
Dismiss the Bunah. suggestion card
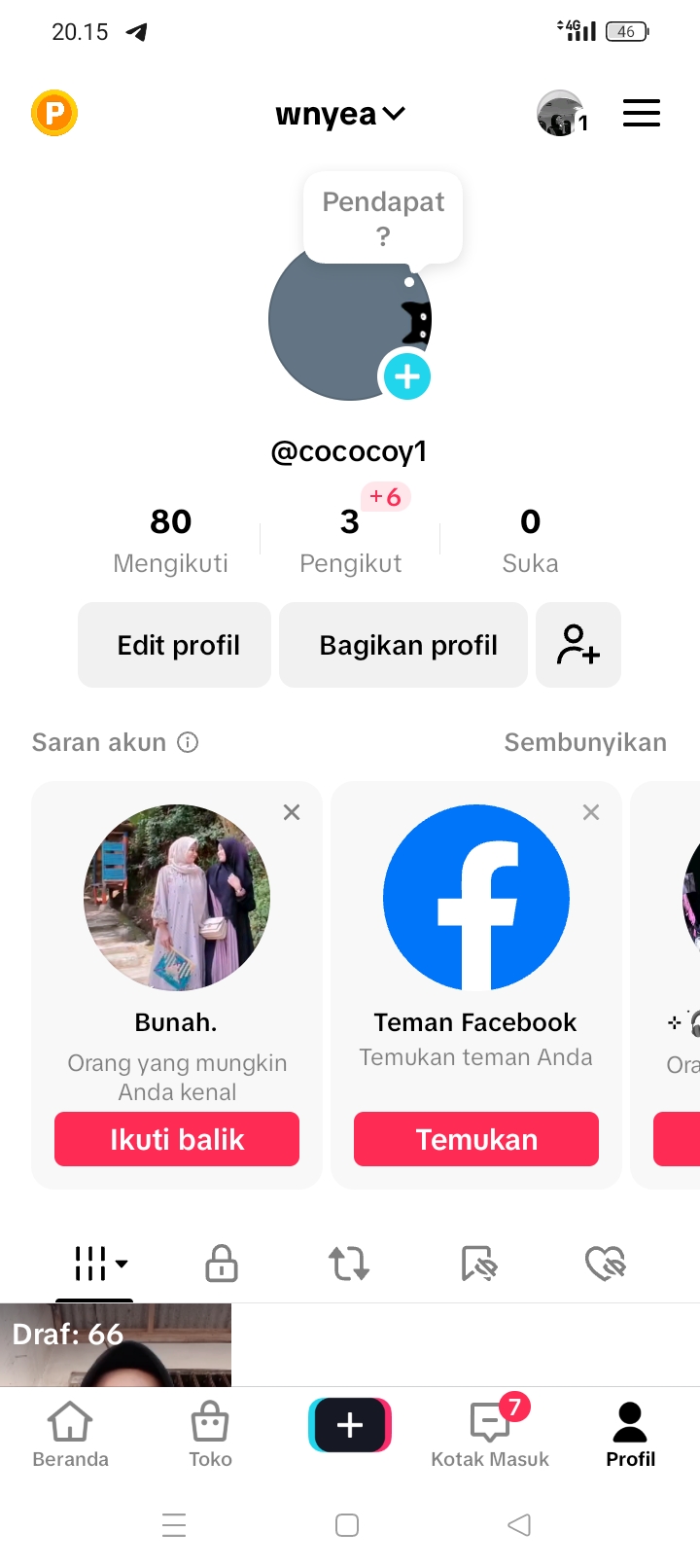292,812
